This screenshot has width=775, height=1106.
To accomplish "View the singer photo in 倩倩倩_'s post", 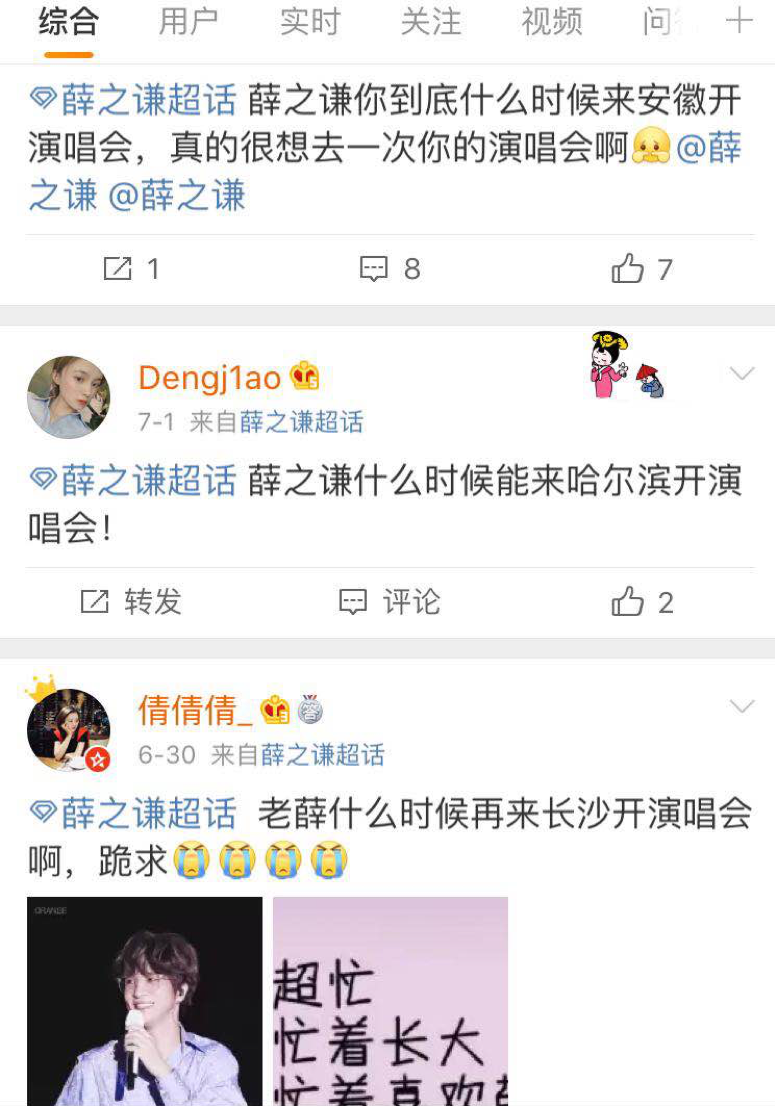I will pos(144,1000).
